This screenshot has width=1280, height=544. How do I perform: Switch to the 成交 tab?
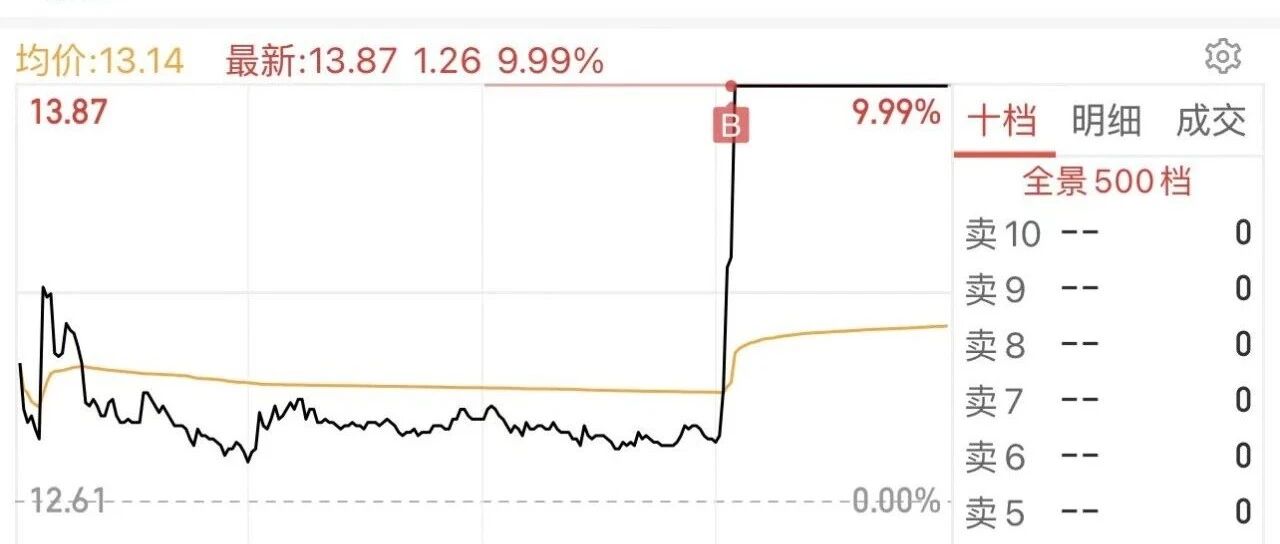point(1211,121)
